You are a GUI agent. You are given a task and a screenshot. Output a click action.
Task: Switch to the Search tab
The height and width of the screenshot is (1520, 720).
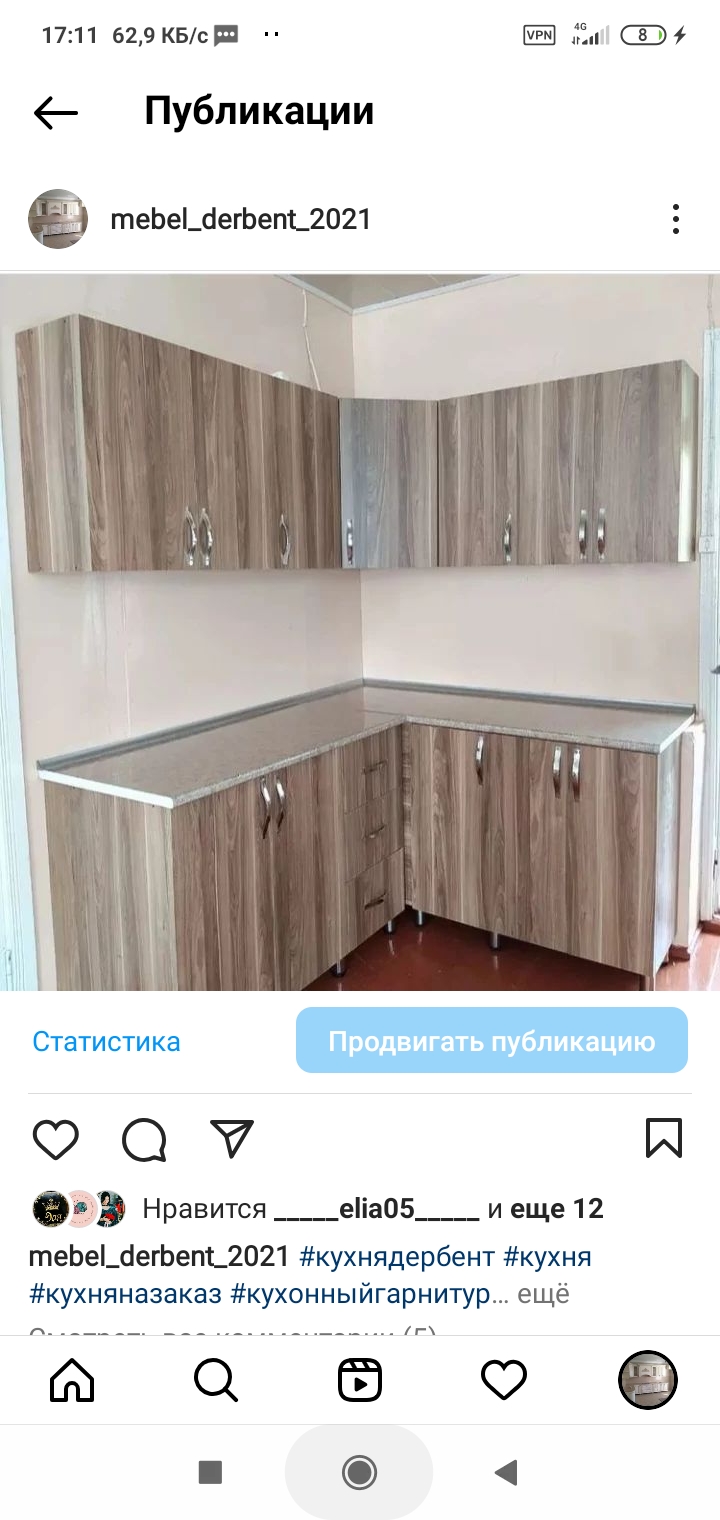click(215, 1381)
